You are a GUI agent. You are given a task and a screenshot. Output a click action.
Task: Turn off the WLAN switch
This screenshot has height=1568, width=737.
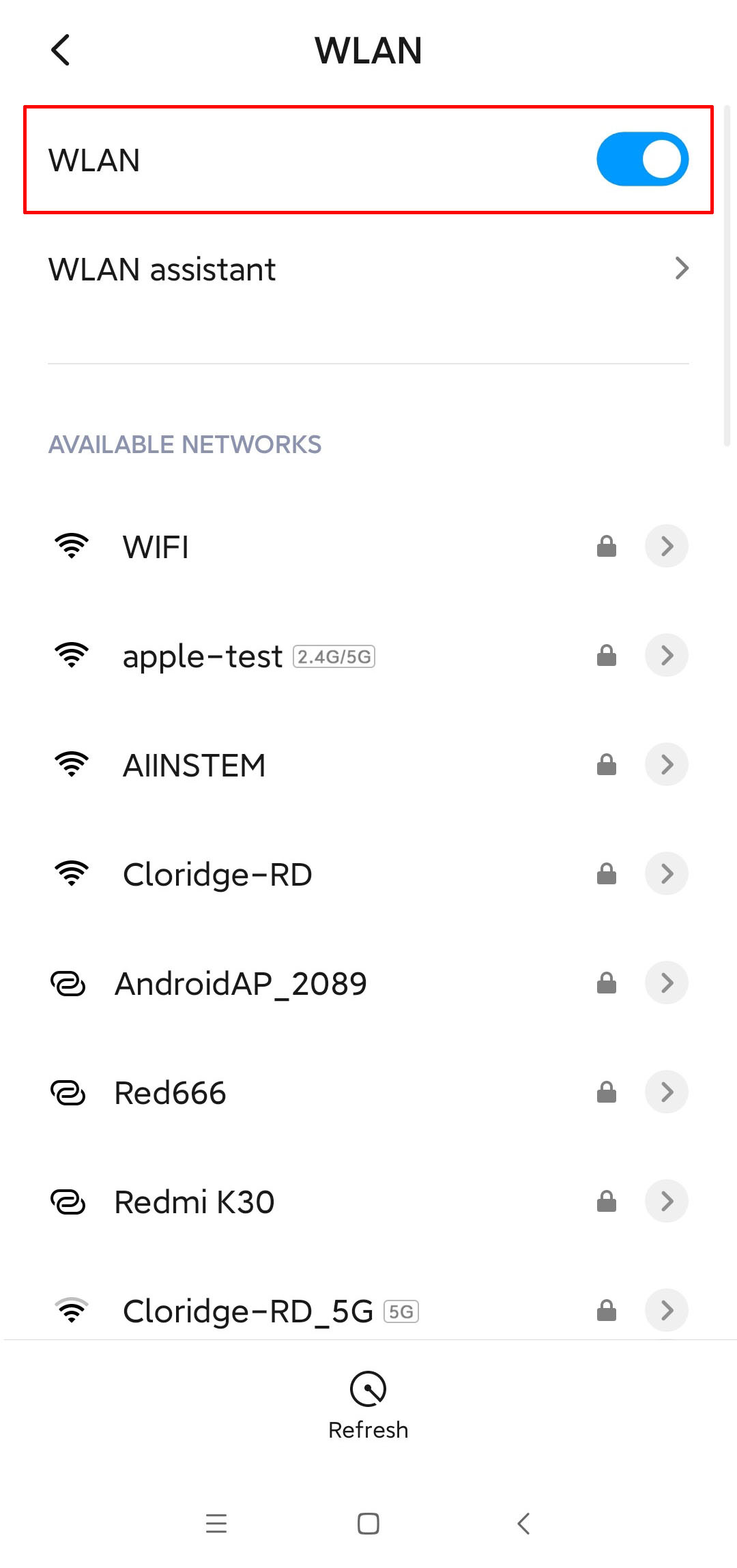(x=642, y=159)
